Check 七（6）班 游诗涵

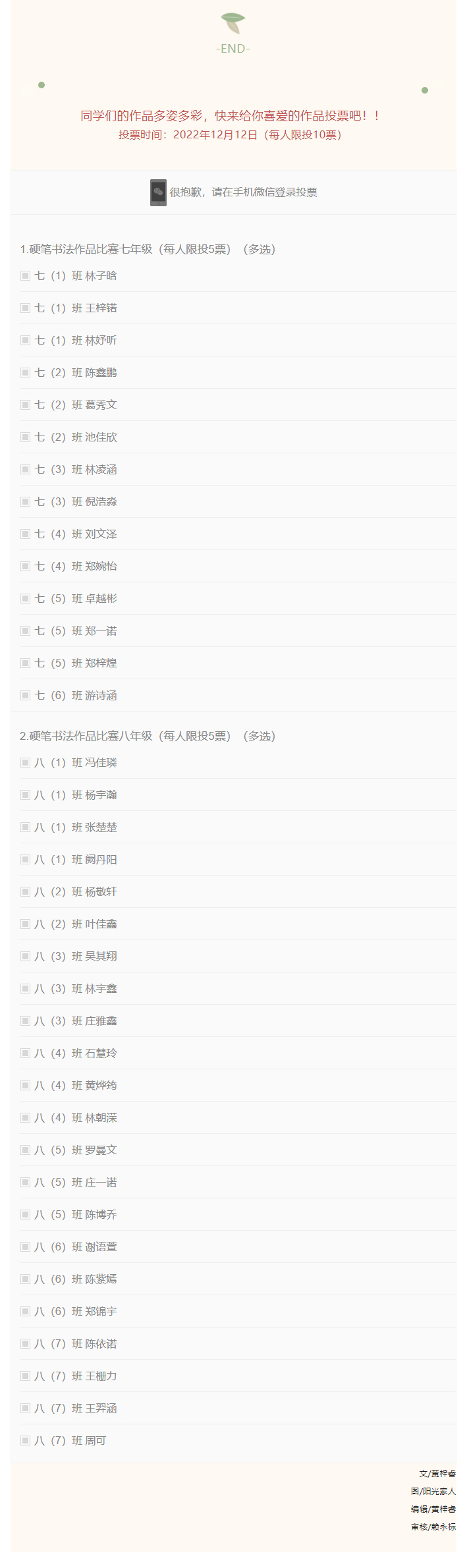[x=25, y=695]
